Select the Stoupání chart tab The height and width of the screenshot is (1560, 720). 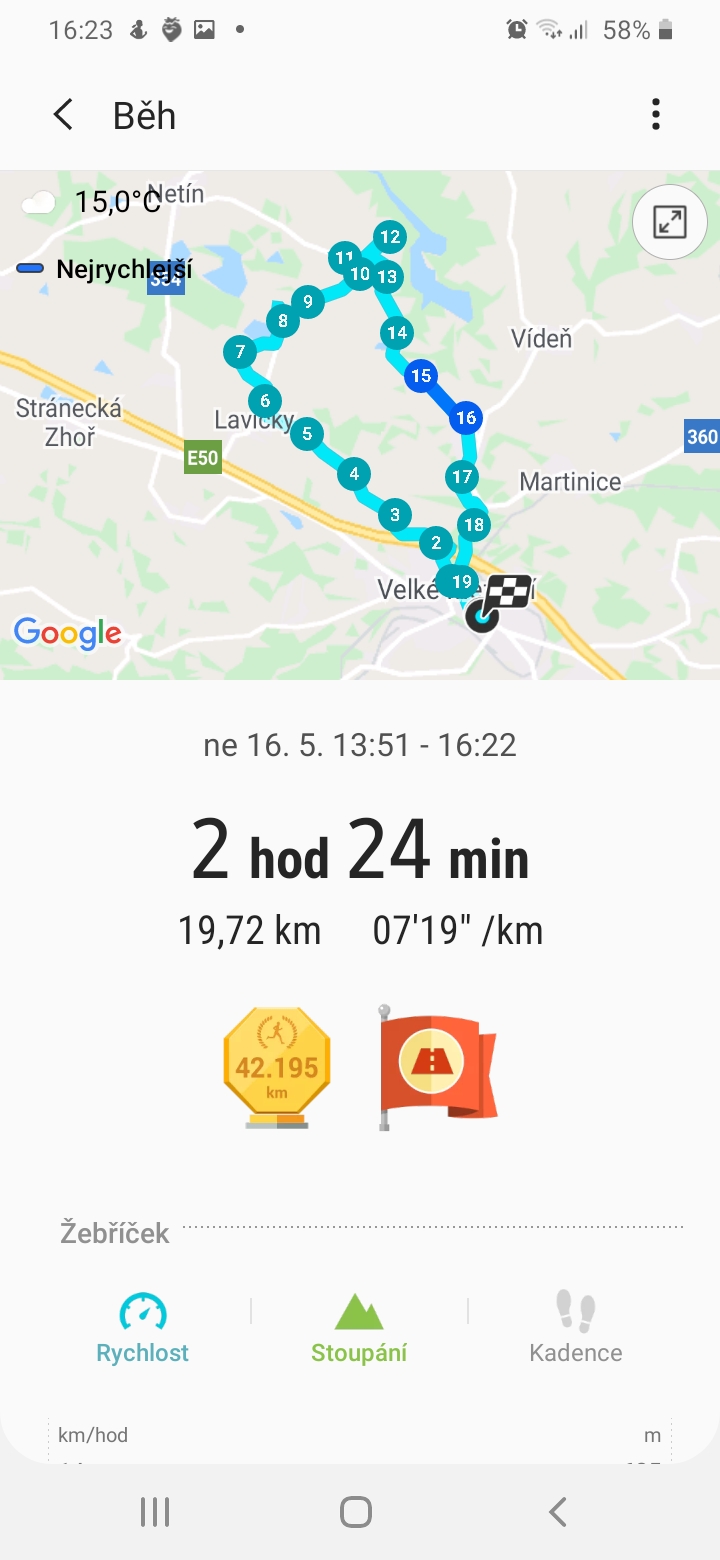[x=359, y=1329]
